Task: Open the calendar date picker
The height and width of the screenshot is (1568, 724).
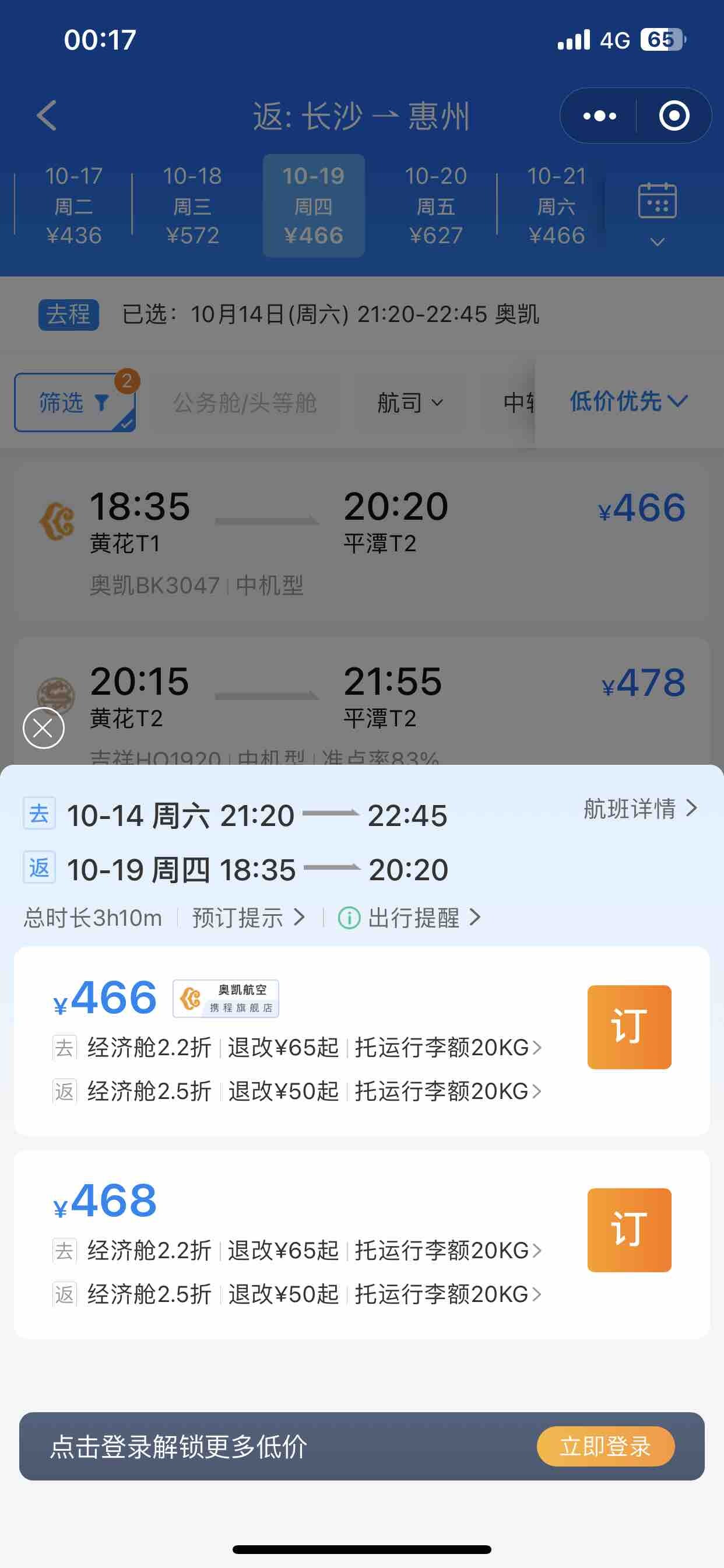Action: 657,210
